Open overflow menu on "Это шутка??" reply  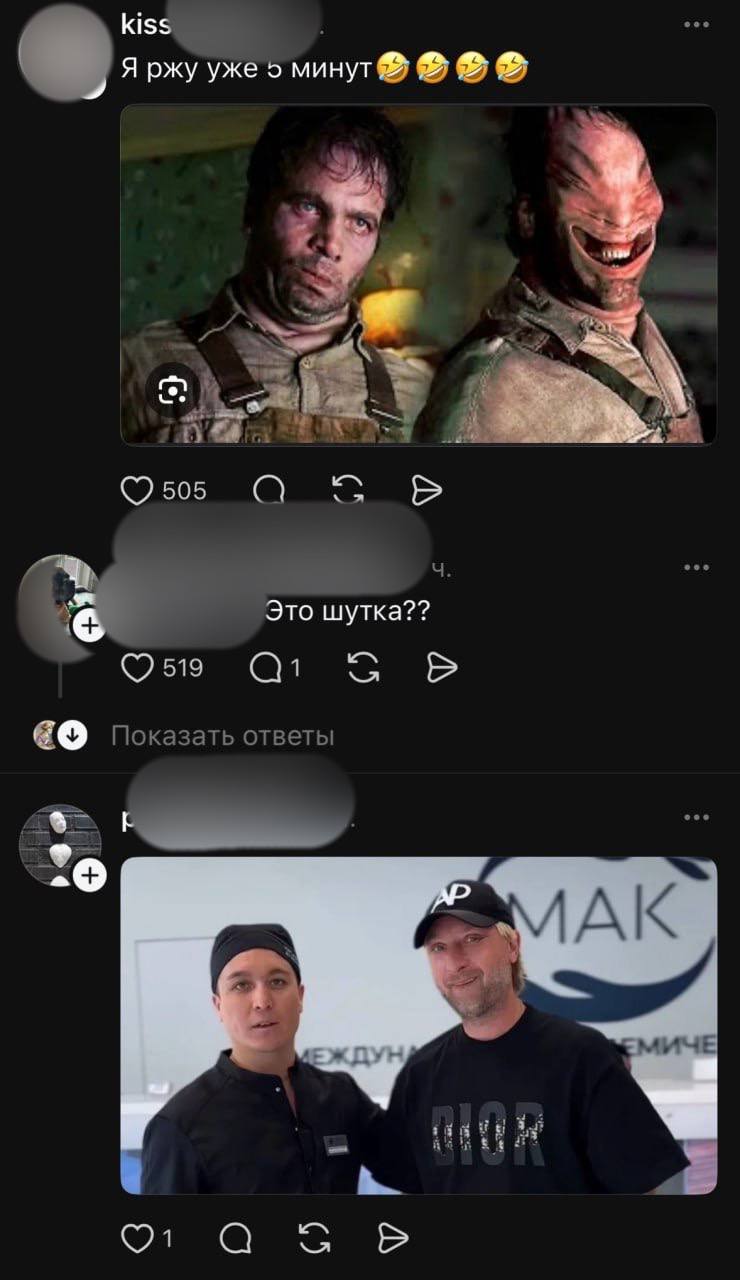tap(696, 568)
